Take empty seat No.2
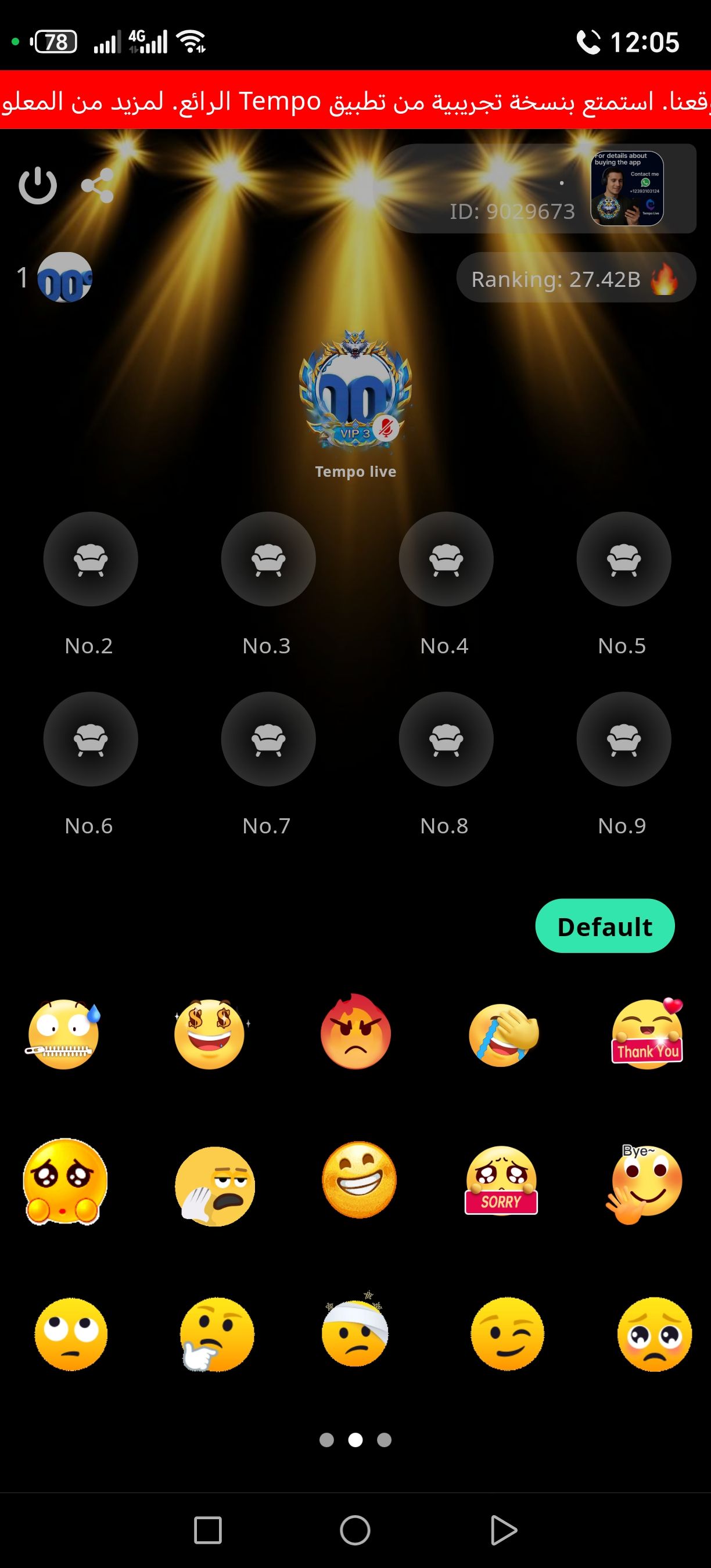Image resolution: width=711 pixels, height=1568 pixels. pyautogui.click(x=90, y=559)
